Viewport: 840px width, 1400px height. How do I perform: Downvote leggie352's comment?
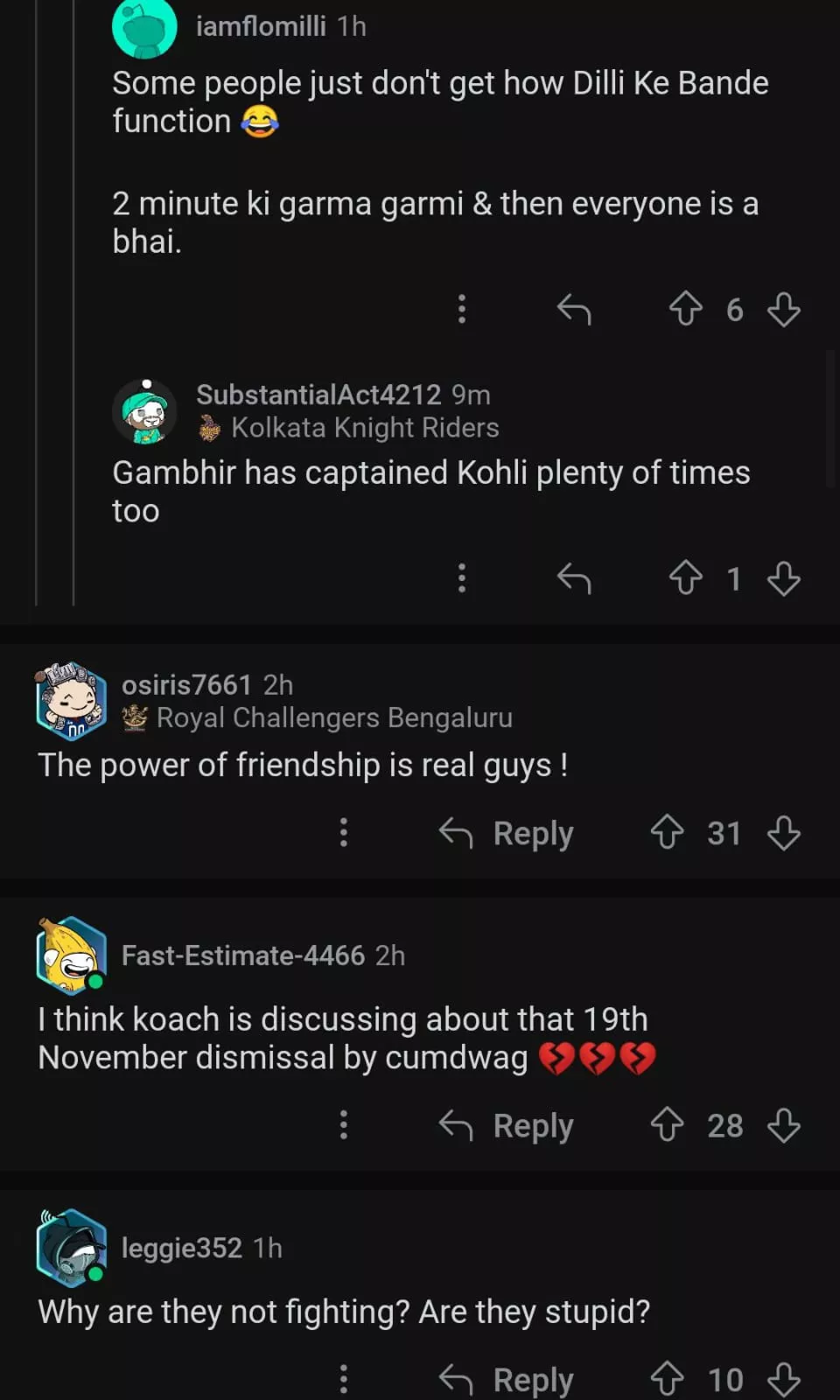pyautogui.click(x=783, y=1379)
